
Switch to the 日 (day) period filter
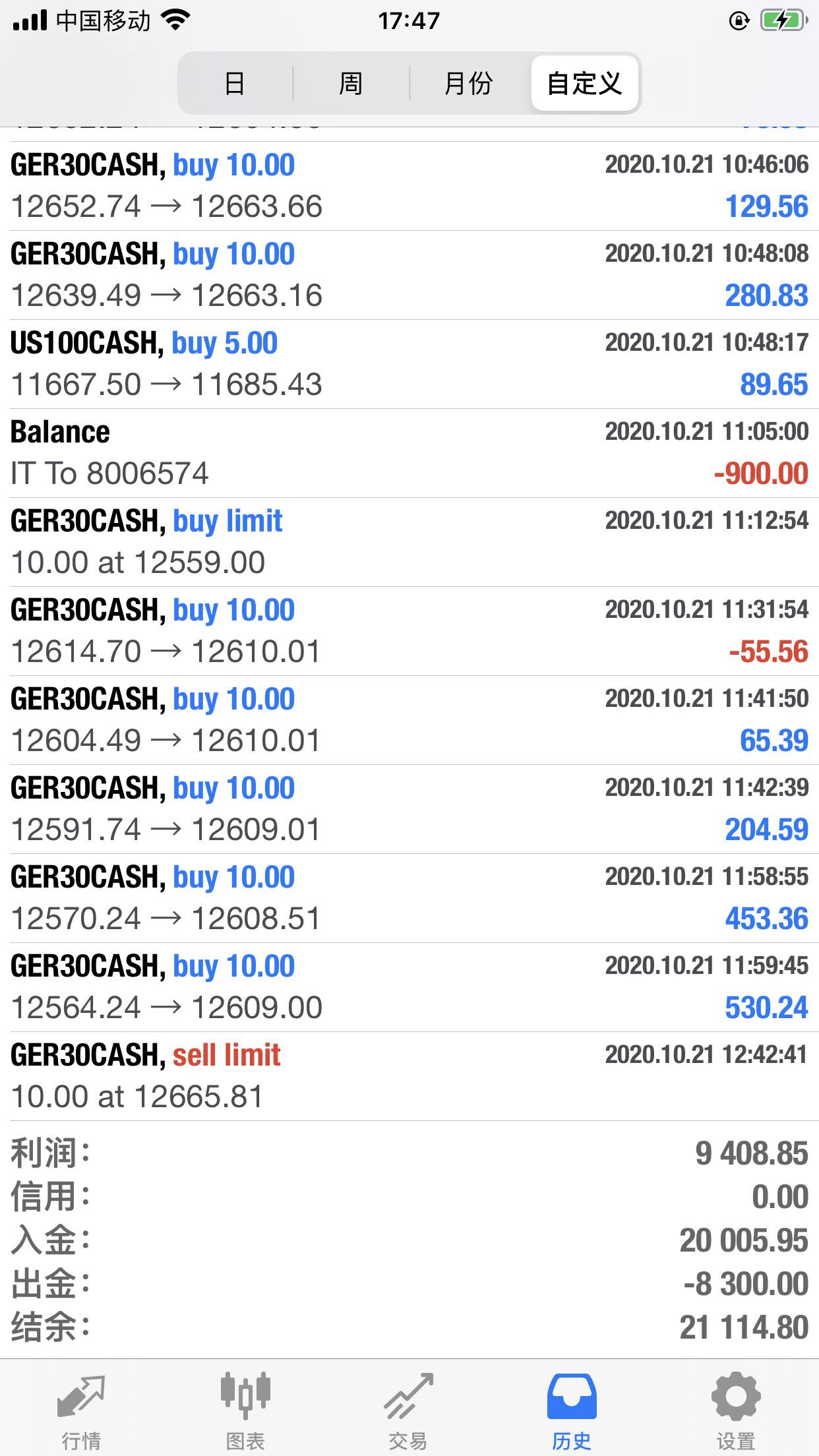tap(235, 84)
